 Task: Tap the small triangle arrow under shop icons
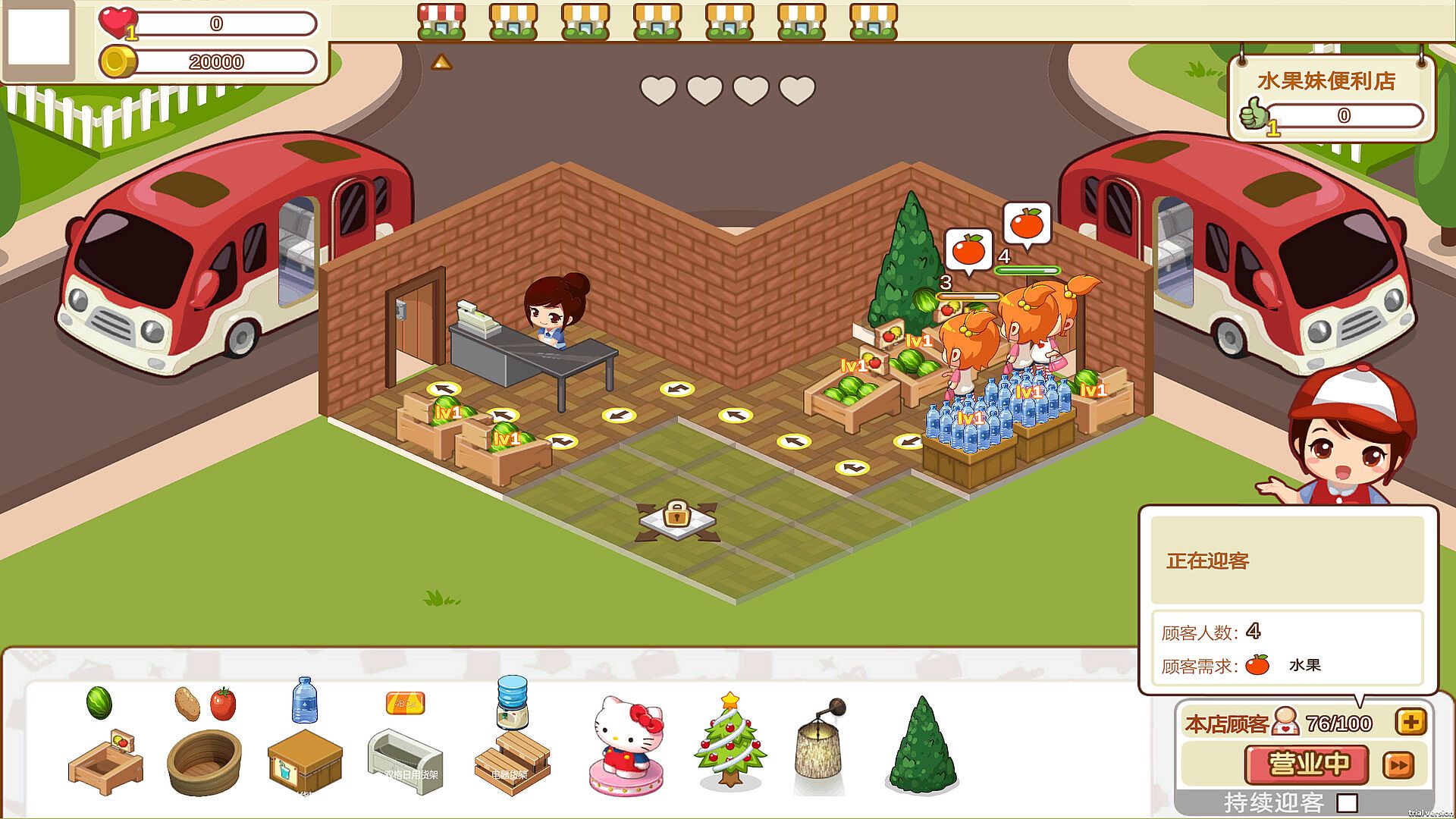point(441,63)
